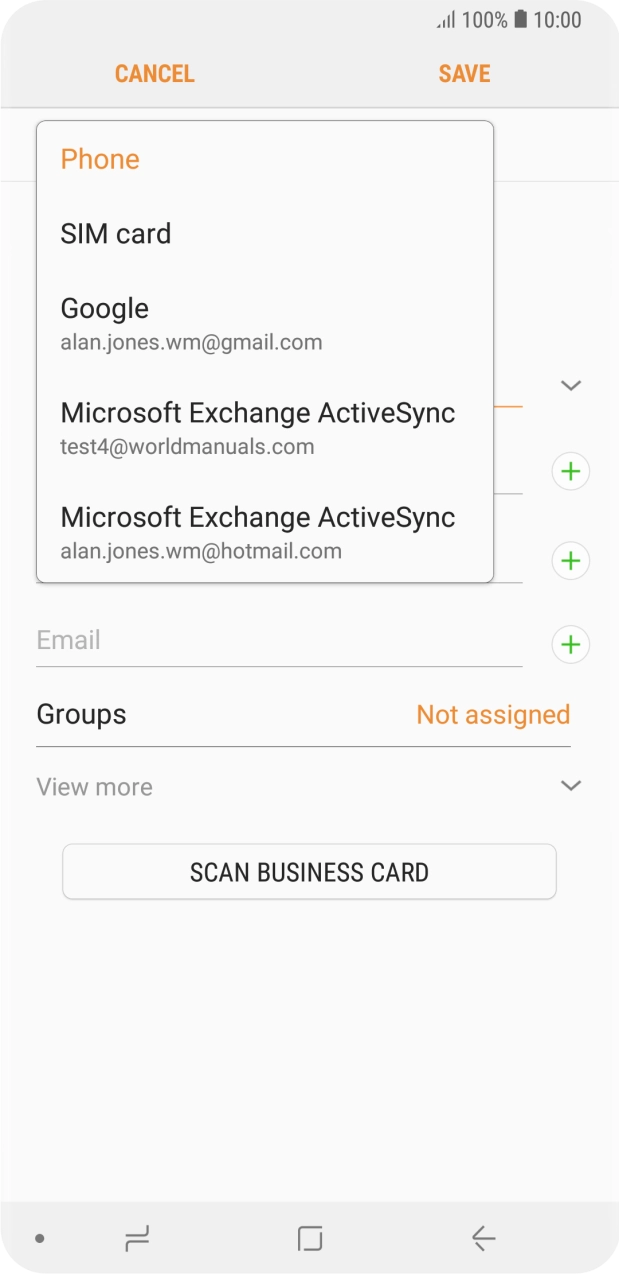Save the new contact
This screenshot has height=1274, width=619.
point(464,74)
